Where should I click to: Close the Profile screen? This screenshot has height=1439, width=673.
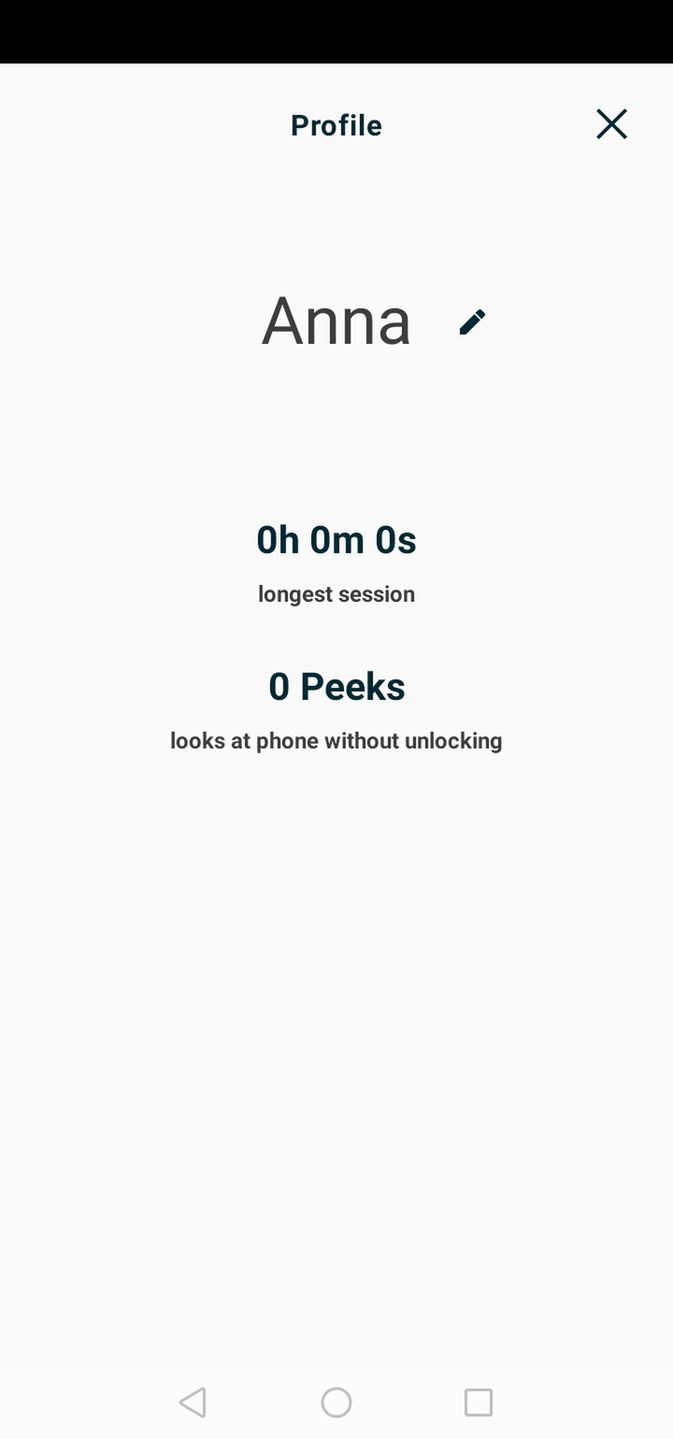coord(611,124)
